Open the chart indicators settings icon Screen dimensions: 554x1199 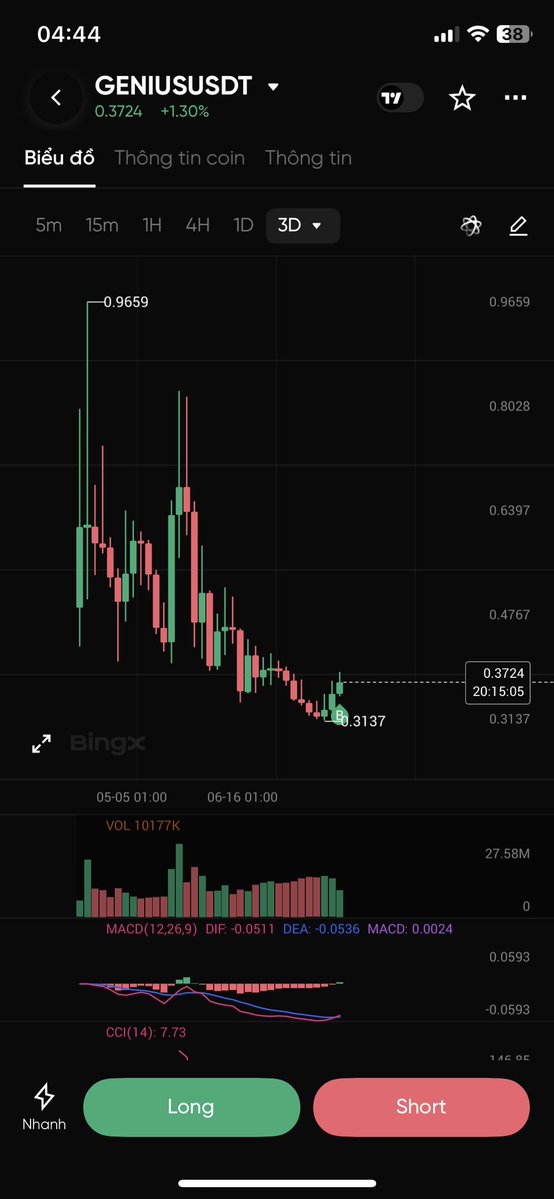point(471,226)
